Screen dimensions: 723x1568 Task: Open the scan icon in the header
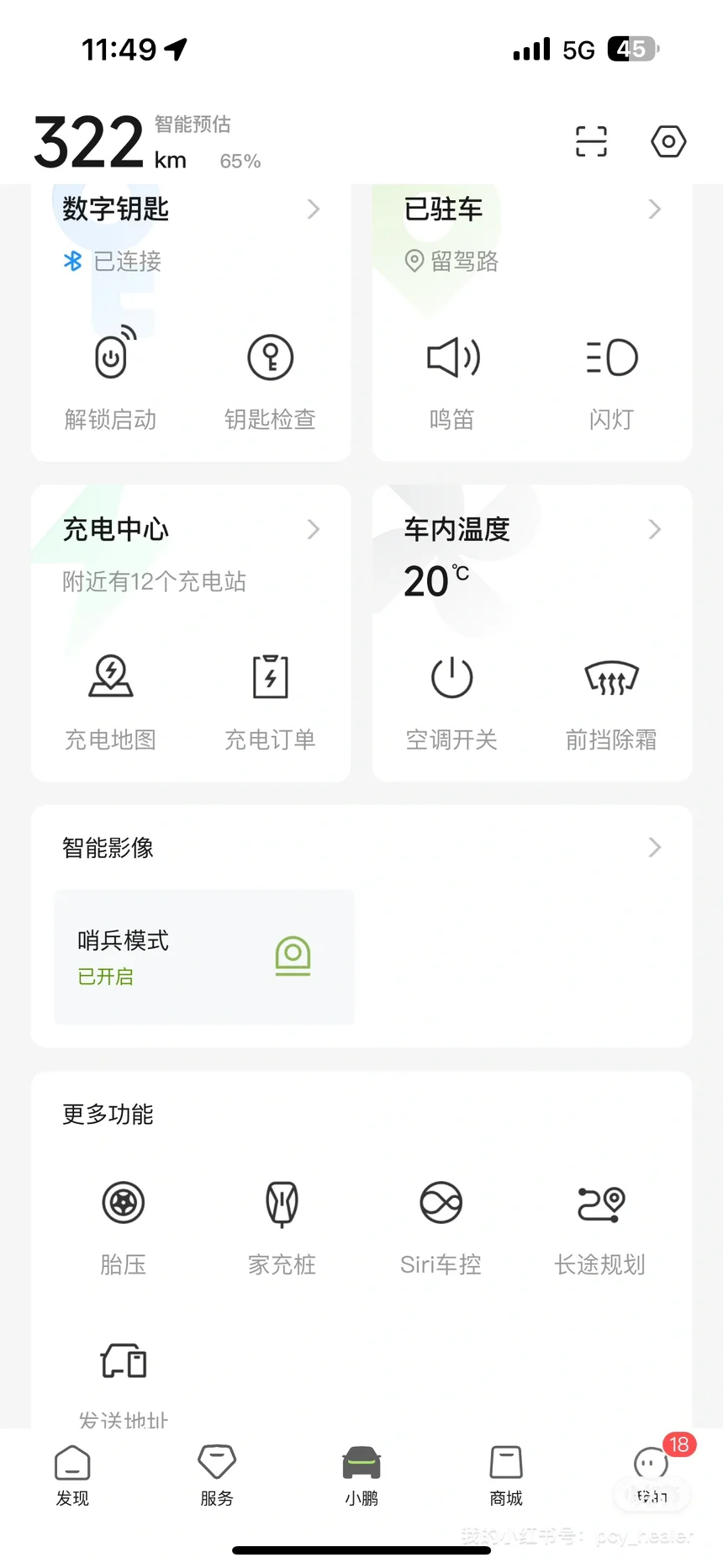click(591, 141)
